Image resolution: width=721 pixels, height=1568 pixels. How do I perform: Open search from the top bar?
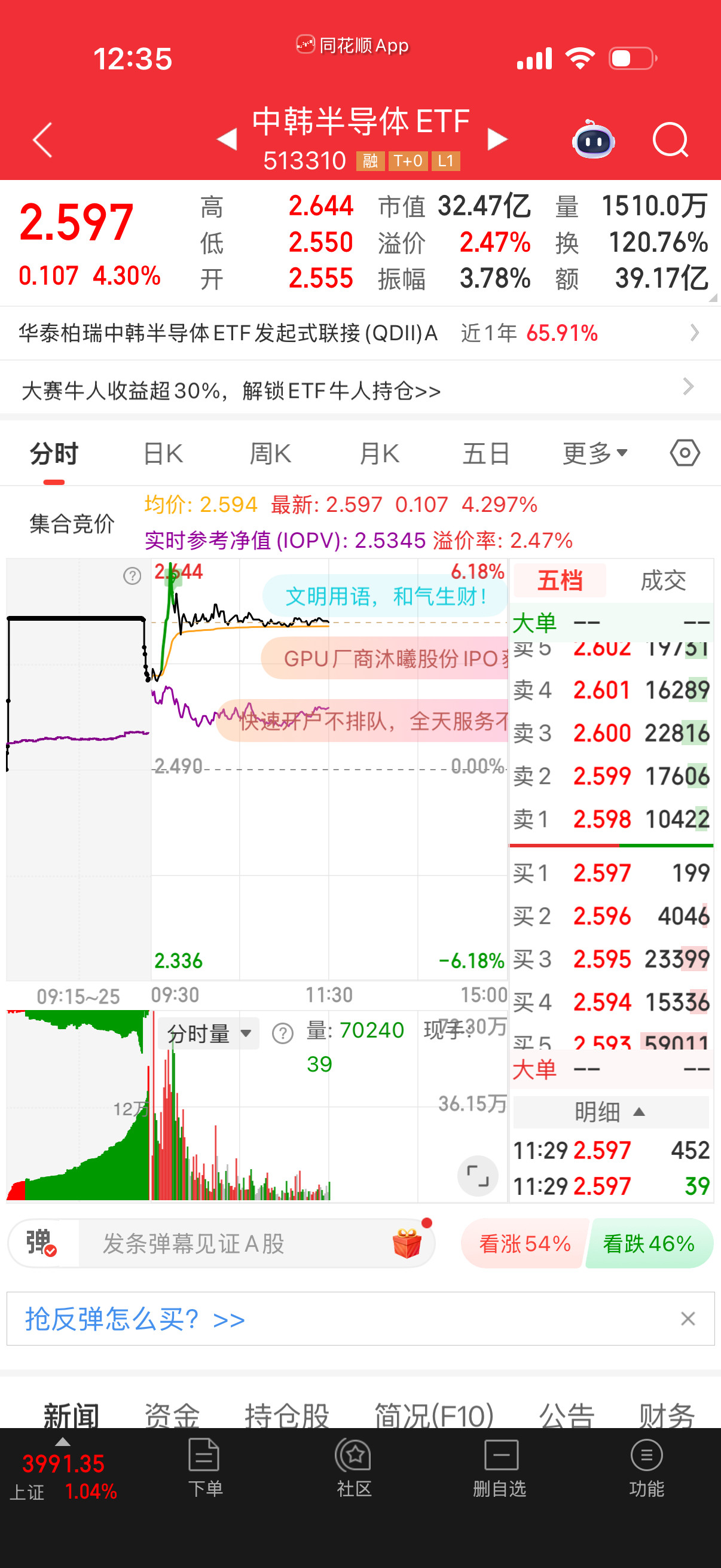coord(671,139)
